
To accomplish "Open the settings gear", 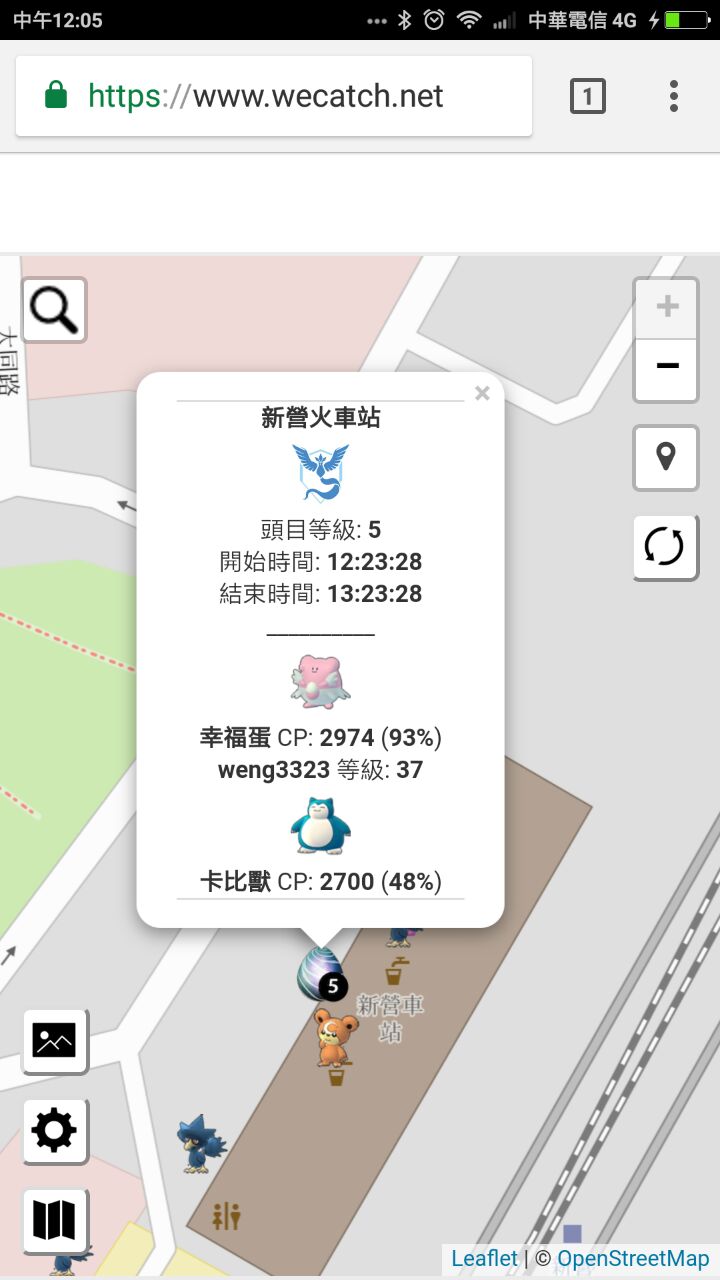I will click(54, 1131).
